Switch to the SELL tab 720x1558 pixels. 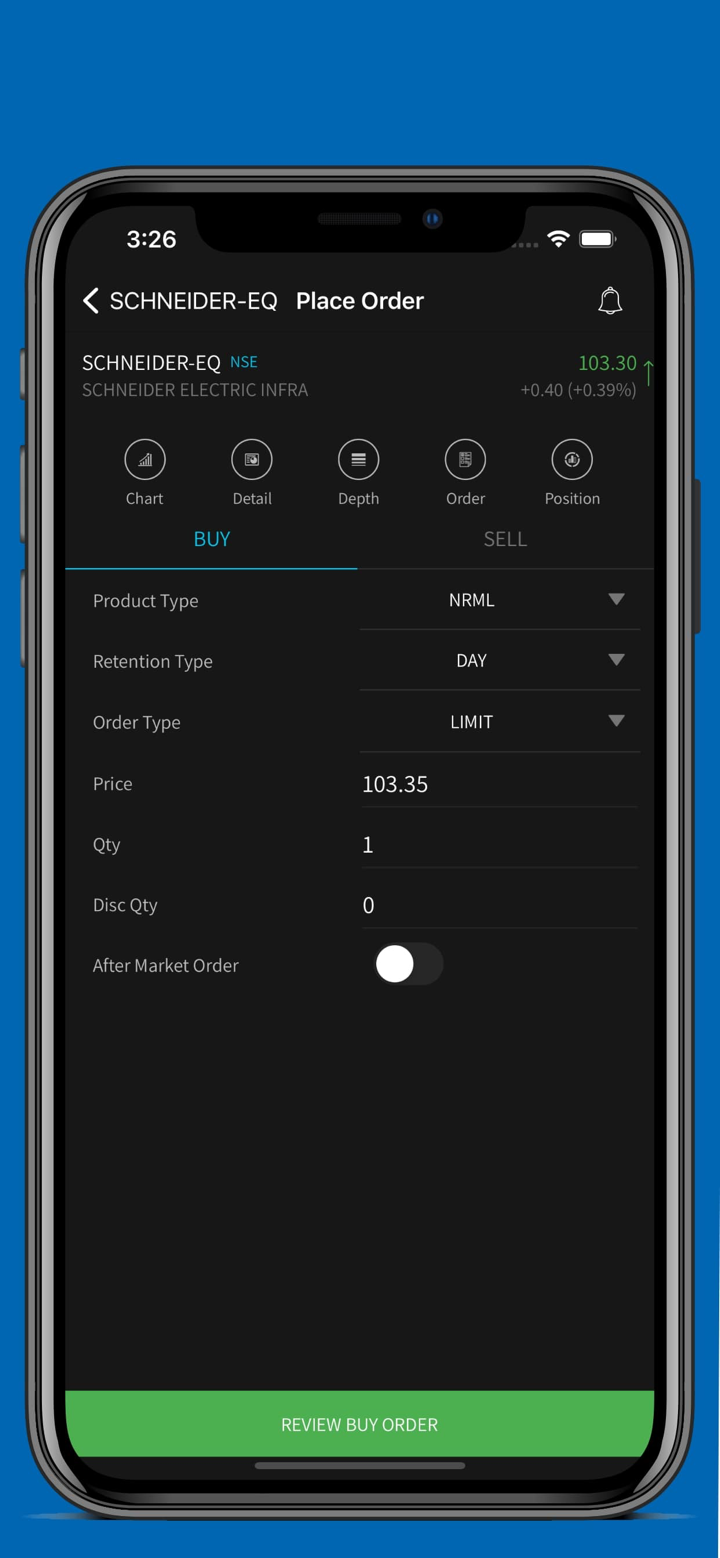pyautogui.click(x=505, y=539)
